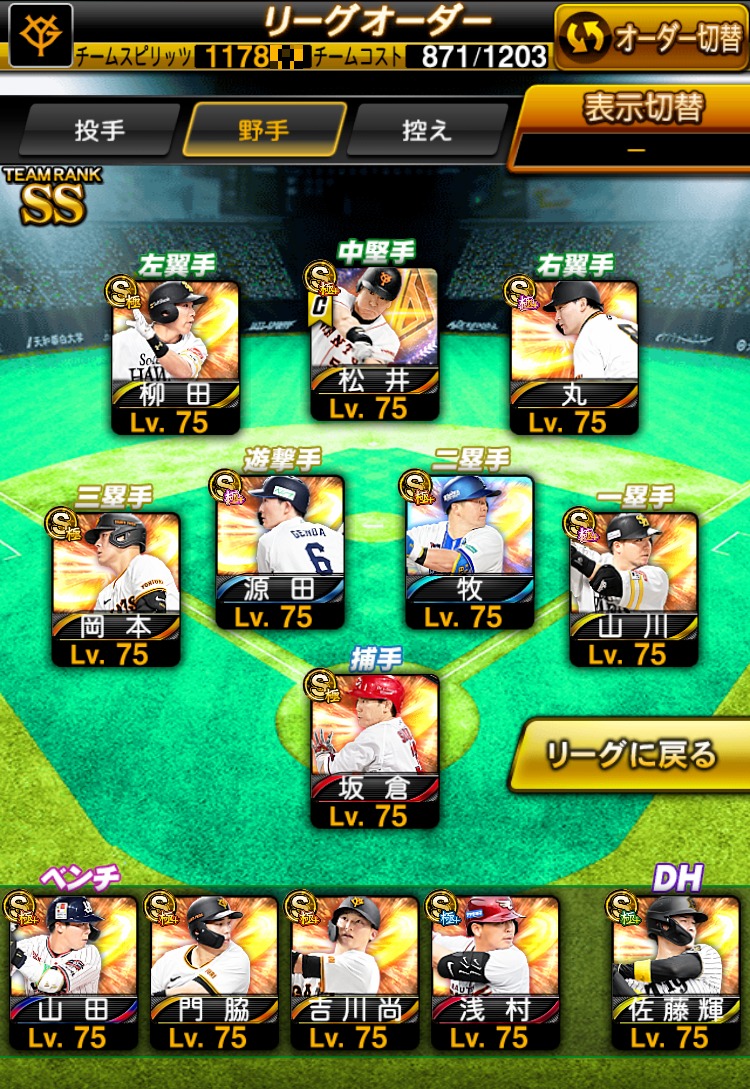The width and height of the screenshot is (750, 1089).
Task: Switch to the 投手 tab
Action: [x=97, y=130]
